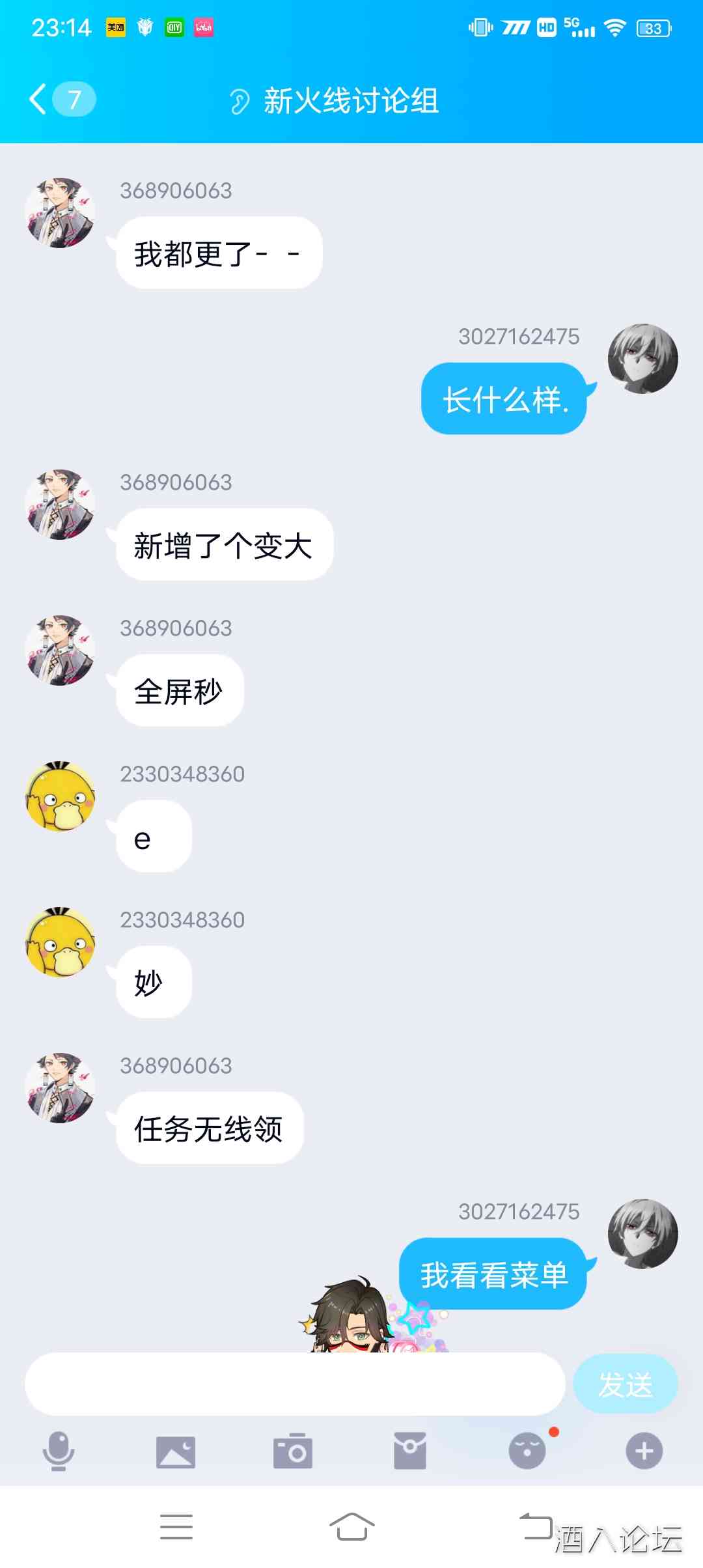Tap the message input field

(294, 1384)
